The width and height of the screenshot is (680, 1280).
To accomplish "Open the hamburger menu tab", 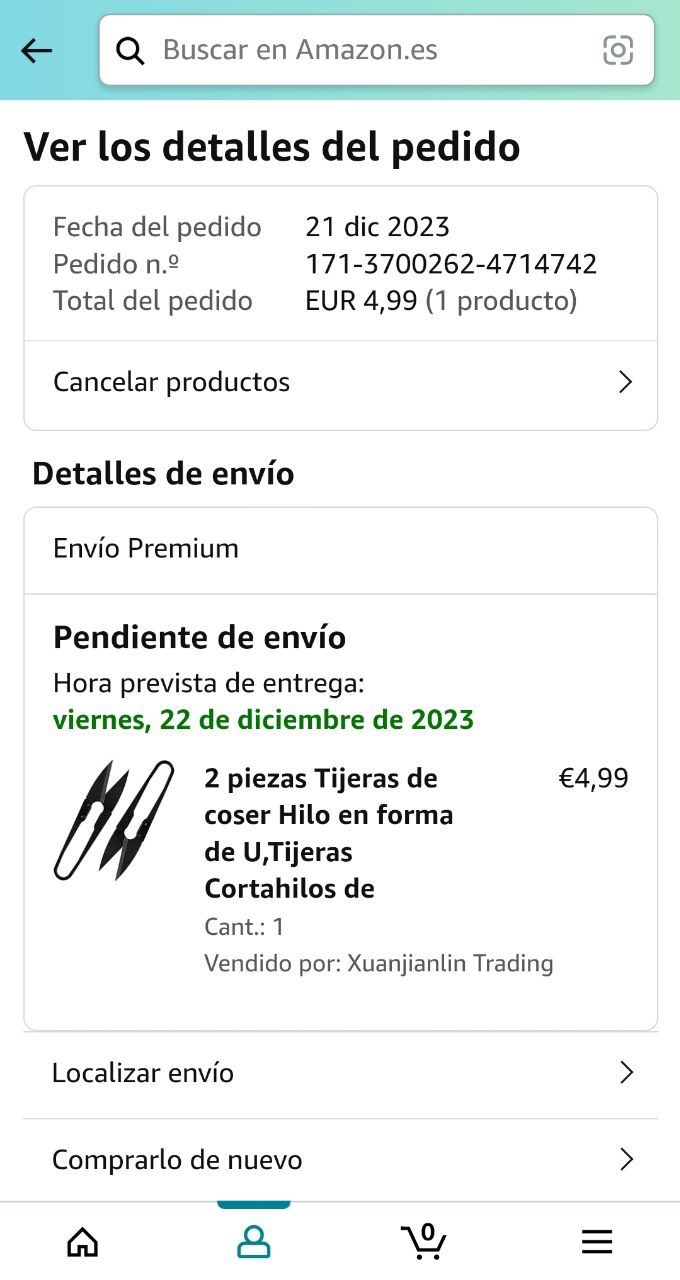I will pyautogui.click(x=597, y=1242).
